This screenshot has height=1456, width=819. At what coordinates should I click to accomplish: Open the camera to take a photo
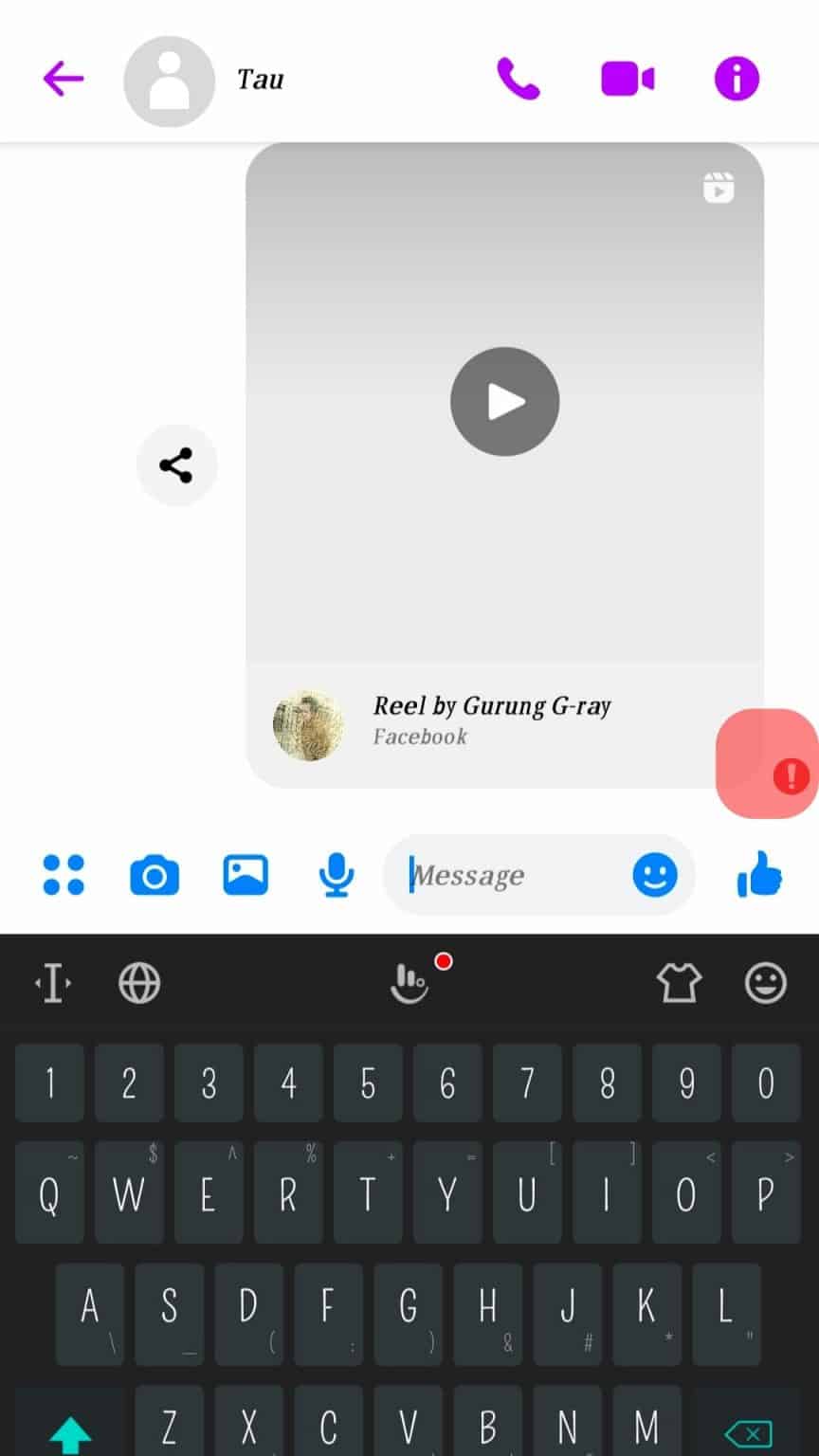click(x=155, y=875)
